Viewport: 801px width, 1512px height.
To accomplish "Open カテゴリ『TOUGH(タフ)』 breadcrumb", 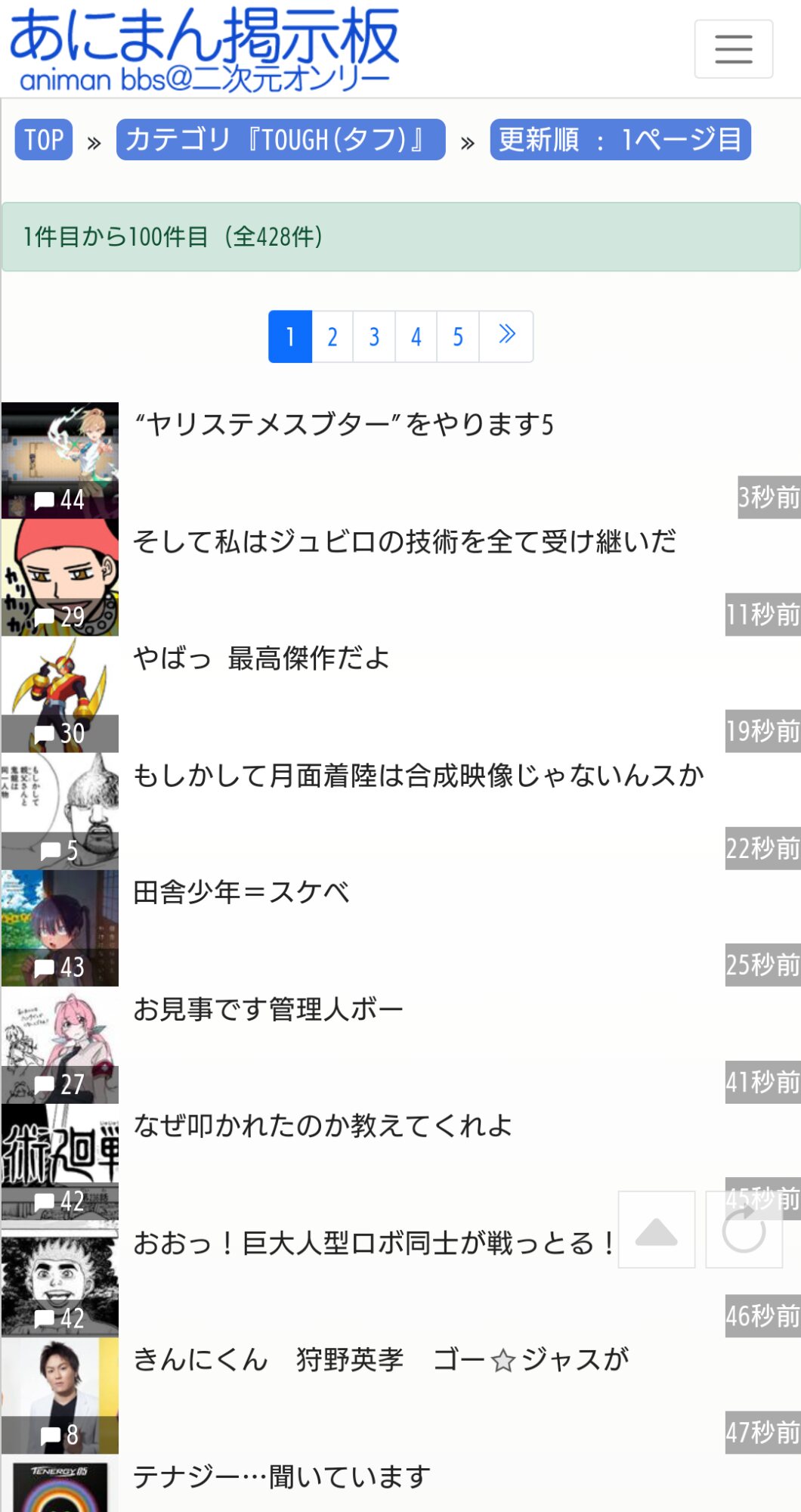I will click(x=280, y=140).
